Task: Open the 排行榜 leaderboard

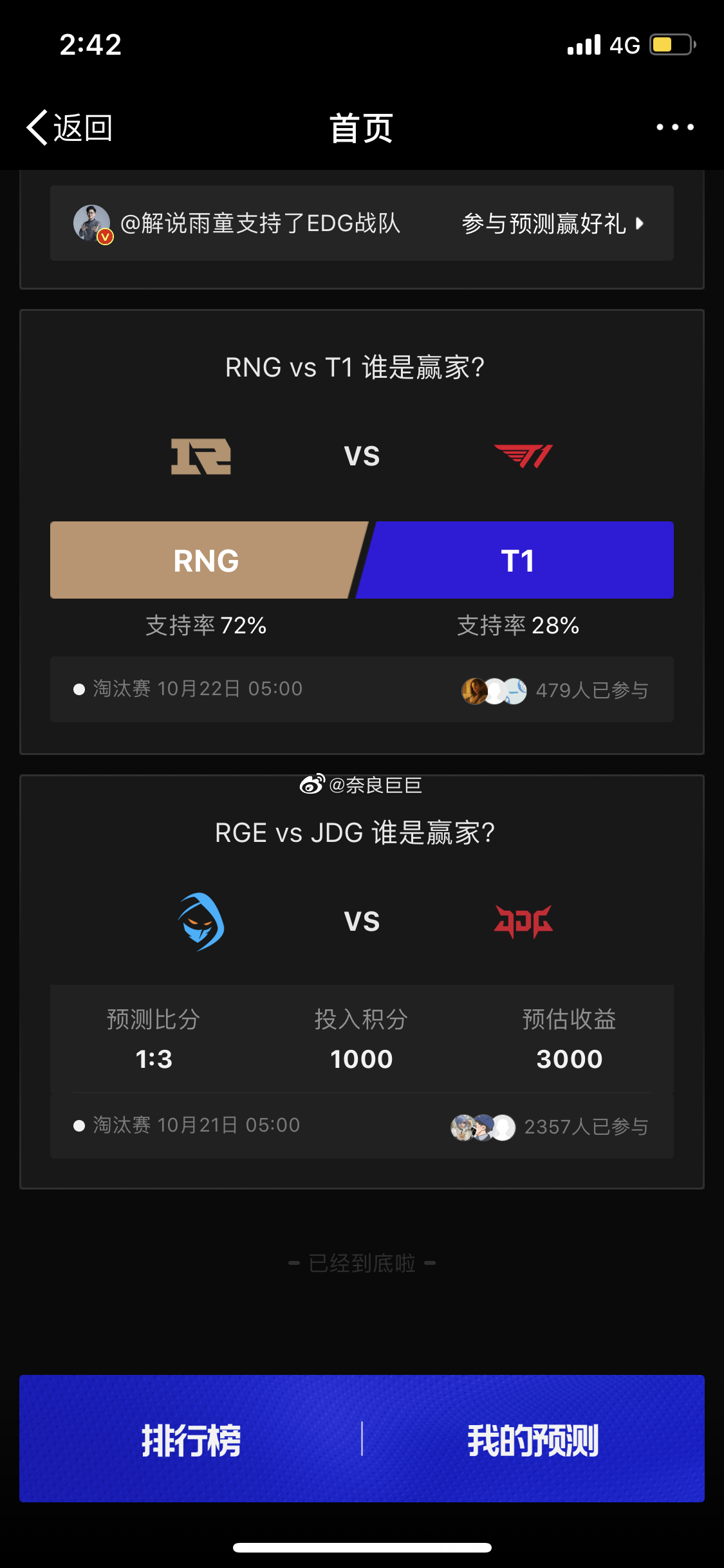Action: pyautogui.click(x=191, y=1440)
